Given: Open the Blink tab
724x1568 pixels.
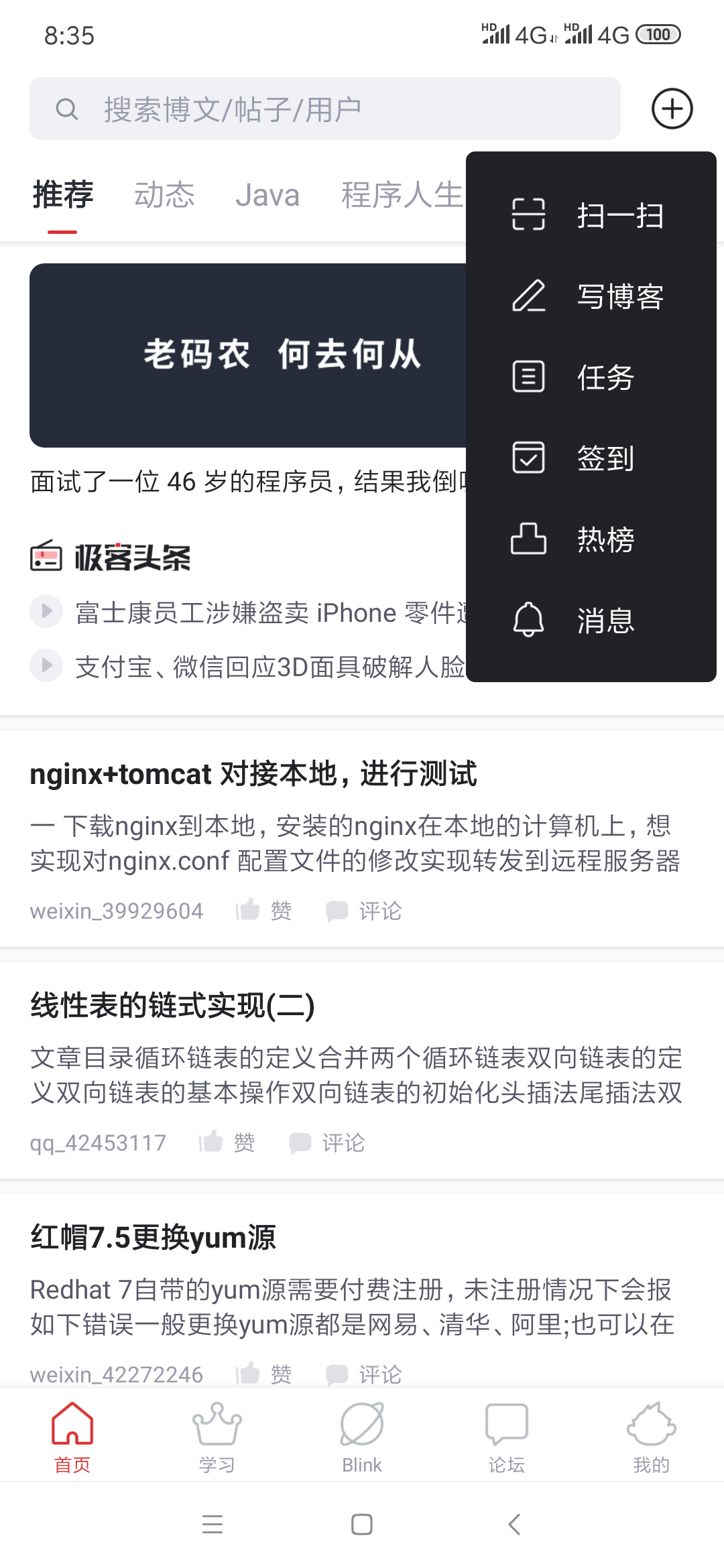Looking at the screenshot, I should [362, 1437].
